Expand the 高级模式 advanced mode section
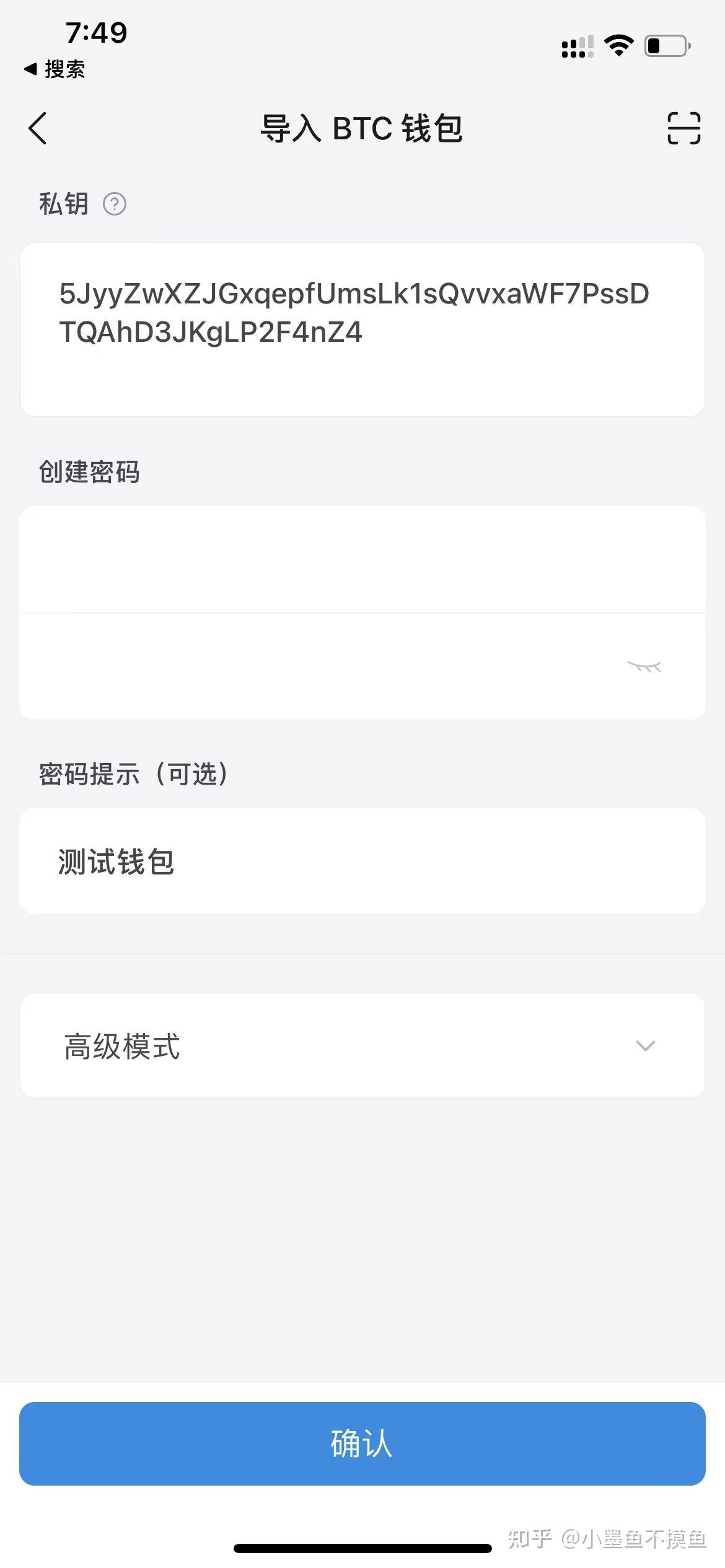The height and width of the screenshot is (1568, 725). tap(645, 1045)
